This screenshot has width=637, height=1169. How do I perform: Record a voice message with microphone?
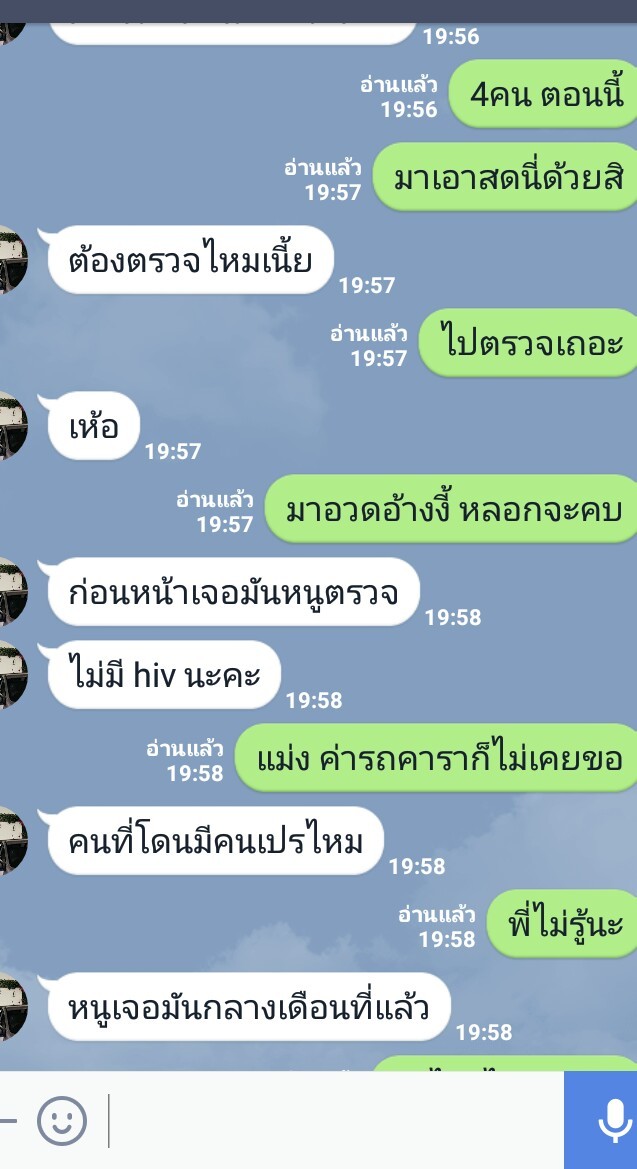coord(601,1121)
